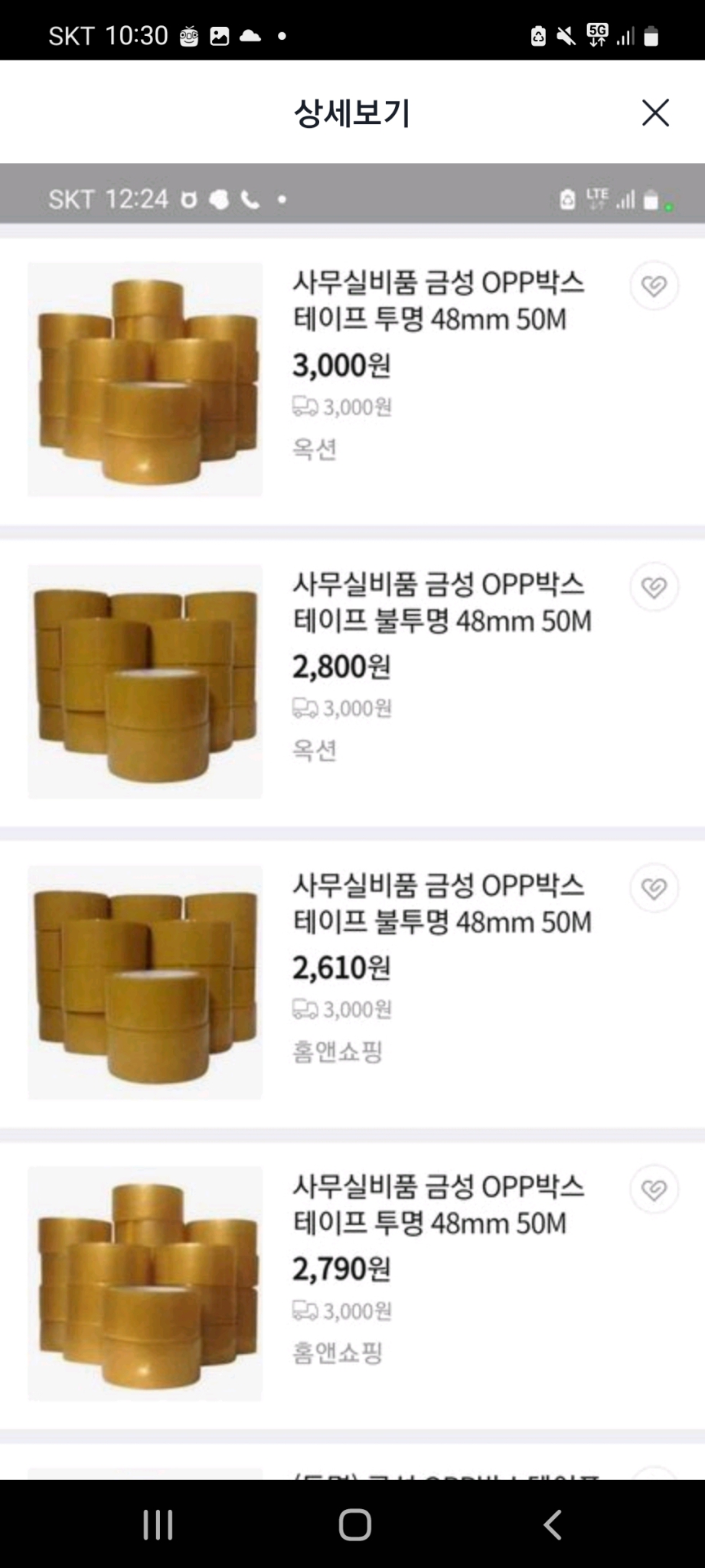
Task: Tap the truck icon on the 홈앤쇼핑 2,610원 item
Action: [305, 1010]
